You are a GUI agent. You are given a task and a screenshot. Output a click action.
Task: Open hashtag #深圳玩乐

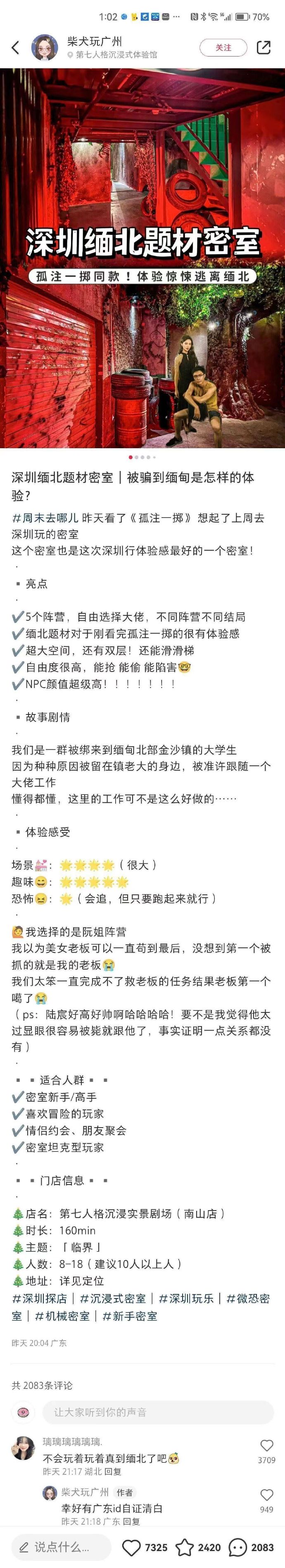coord(186,1298)
